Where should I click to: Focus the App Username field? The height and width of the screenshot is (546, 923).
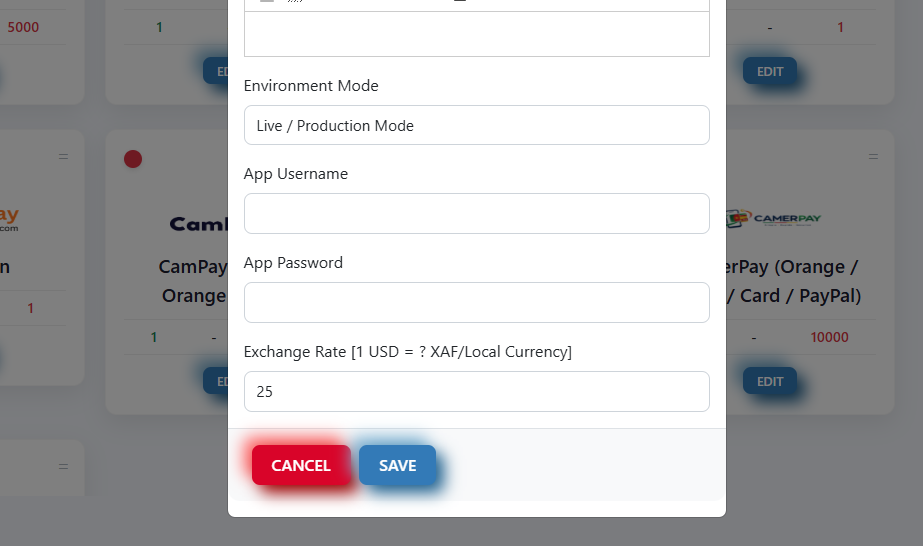[476, 214]
